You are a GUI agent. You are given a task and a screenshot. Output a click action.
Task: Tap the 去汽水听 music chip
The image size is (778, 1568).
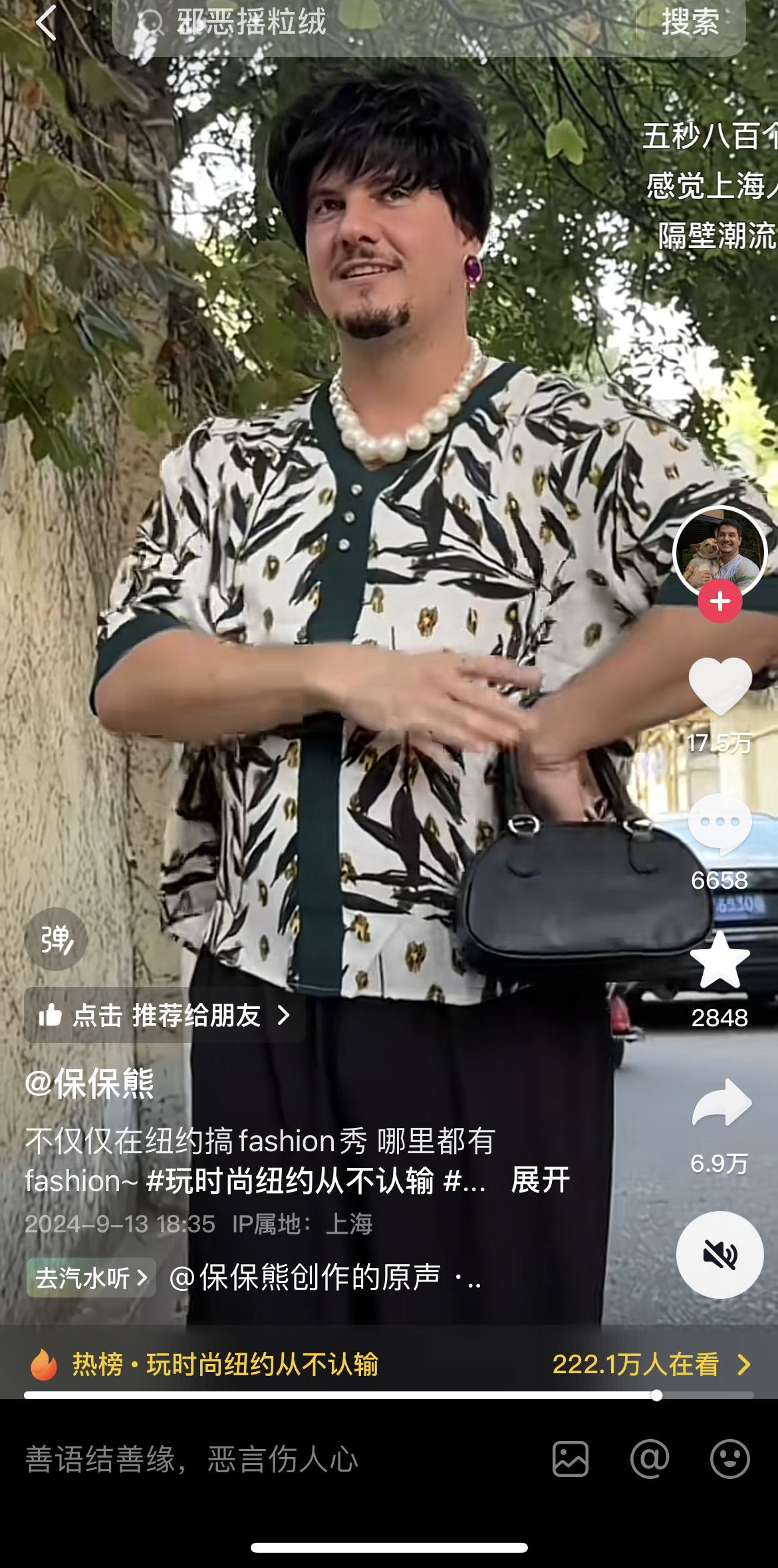click(91, 1278)
